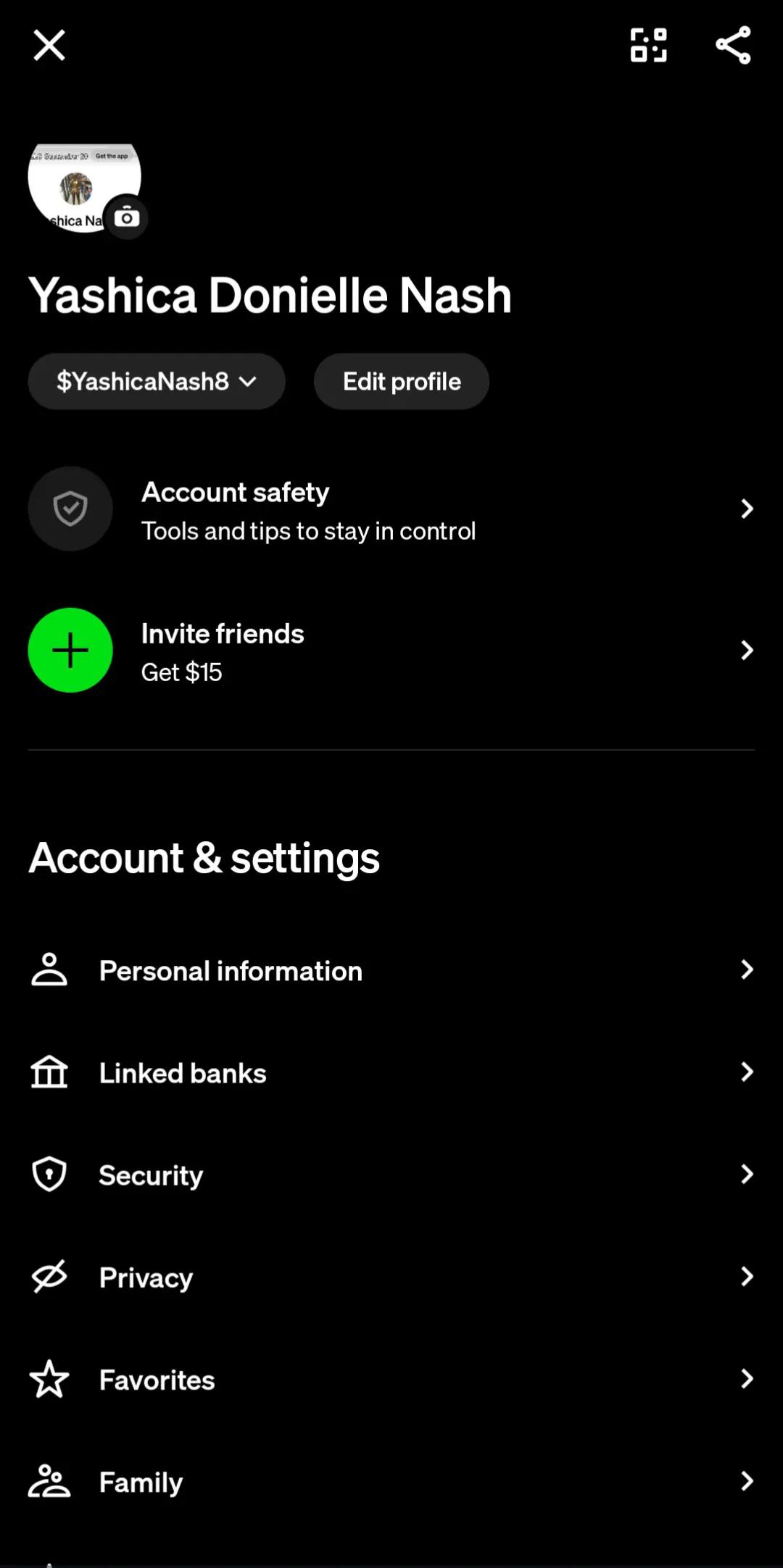The height and width of the screenshot is (1568, 783).
Task: Open Family settings
Action: pyautogui.click(x=391, y=1482)
